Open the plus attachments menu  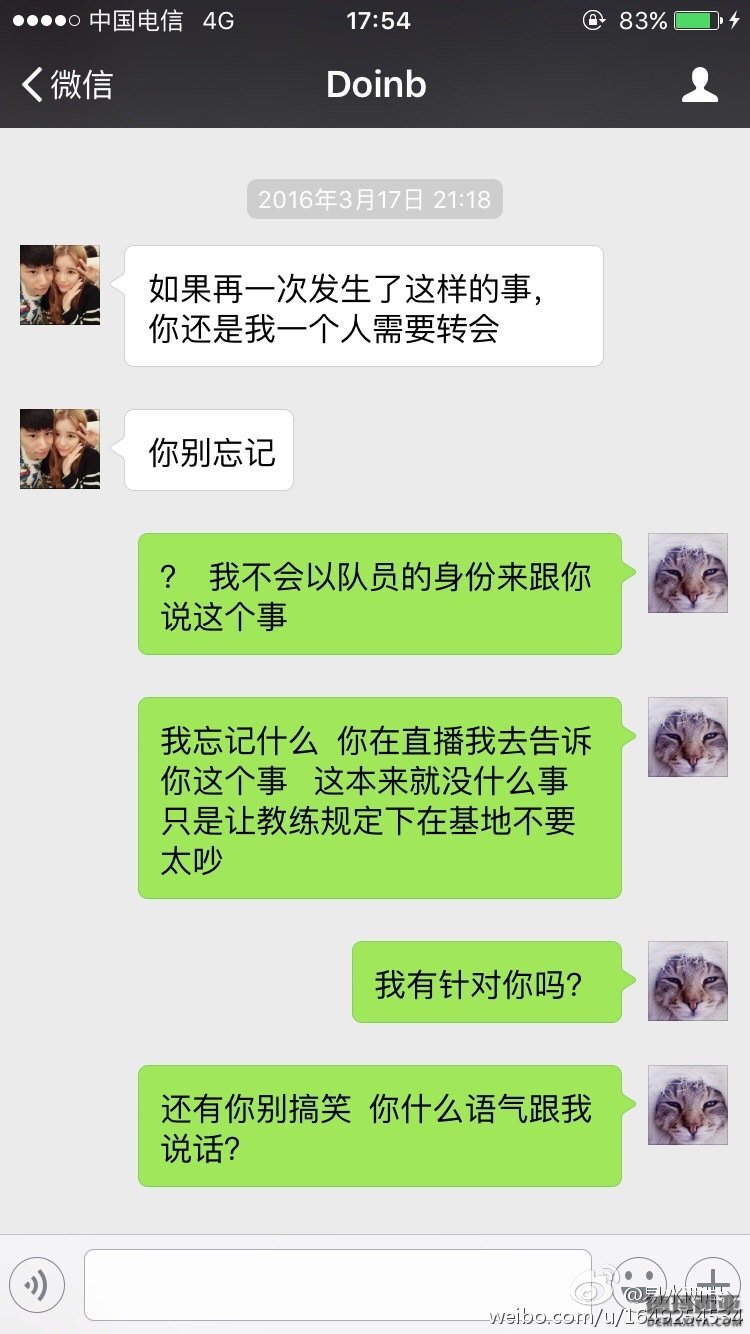(x=712, y=1284)
